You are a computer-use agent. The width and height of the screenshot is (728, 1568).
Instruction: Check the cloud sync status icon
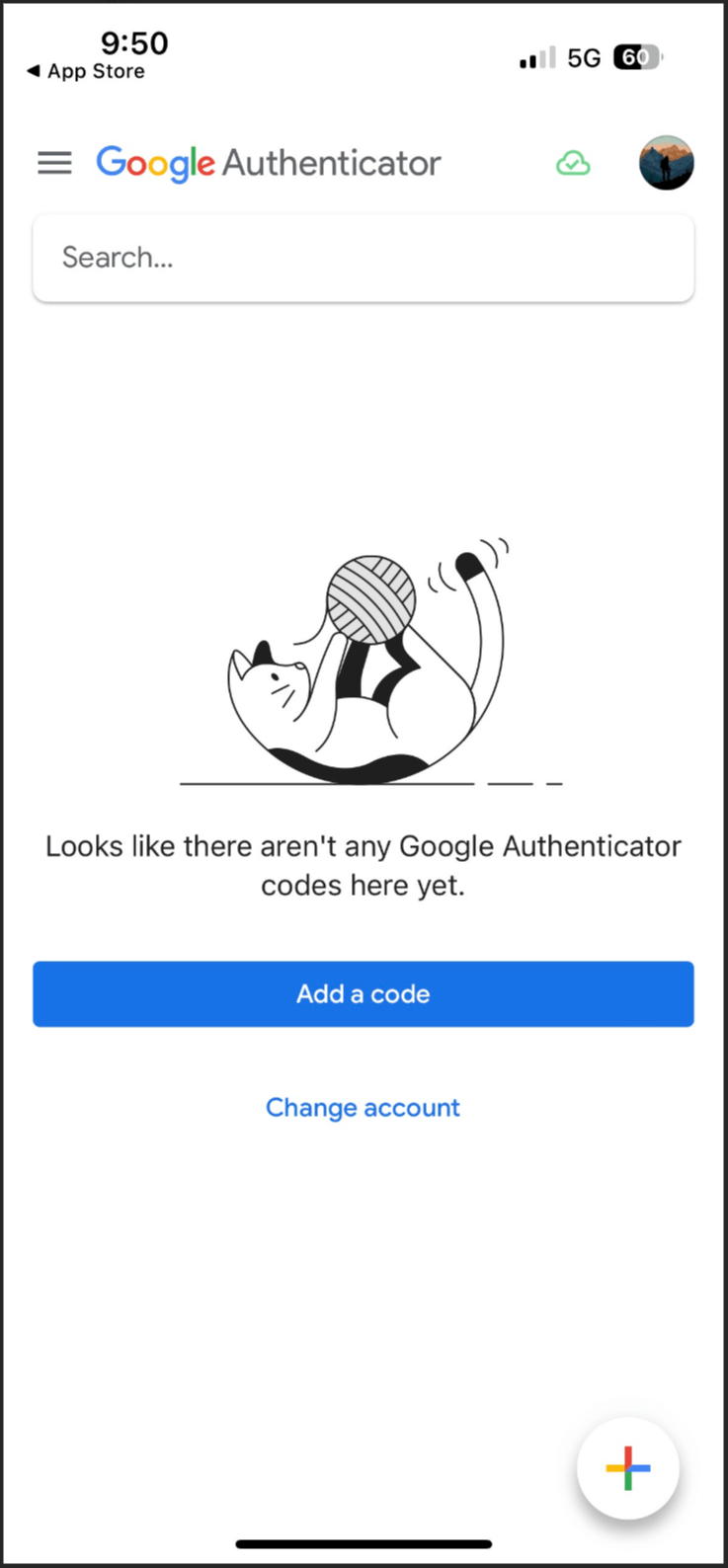pos(573,164)
